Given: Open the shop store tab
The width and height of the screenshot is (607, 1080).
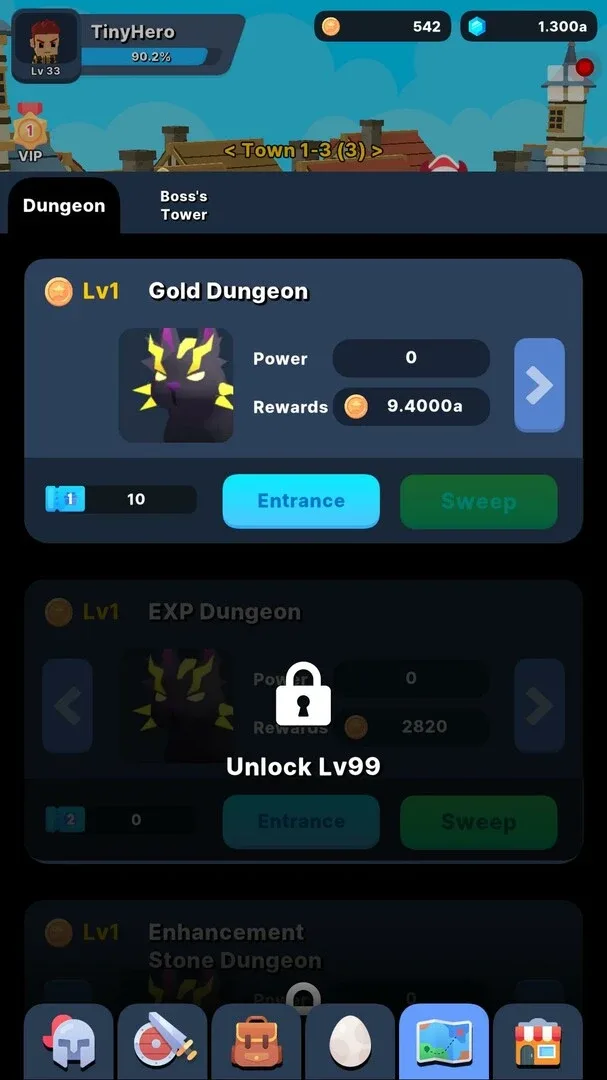Looking at the screenshot, I should (x=538, y=1042).
